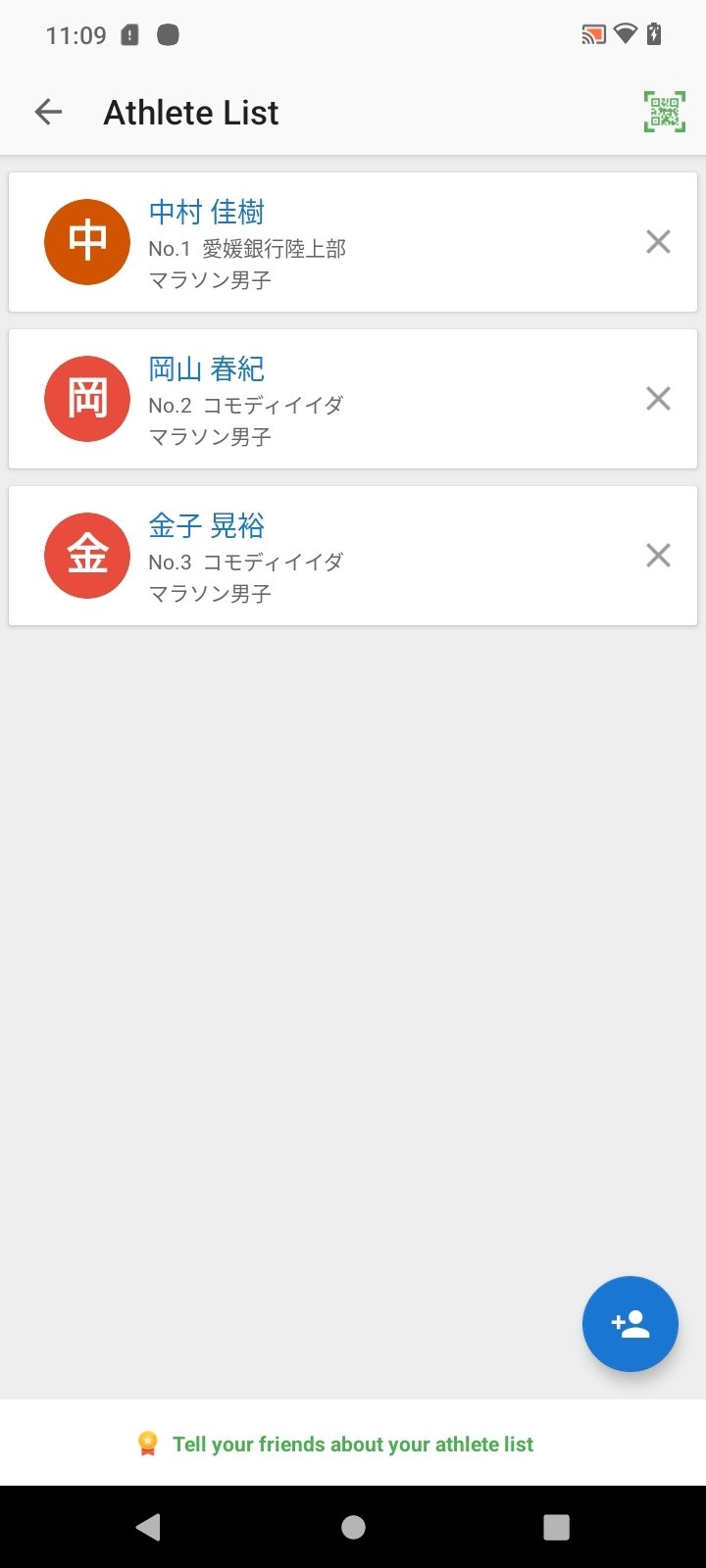Viewport: 706px width, 1568px height.
Task: Go back from Athlete List
Action: click(x=48, y=113)
